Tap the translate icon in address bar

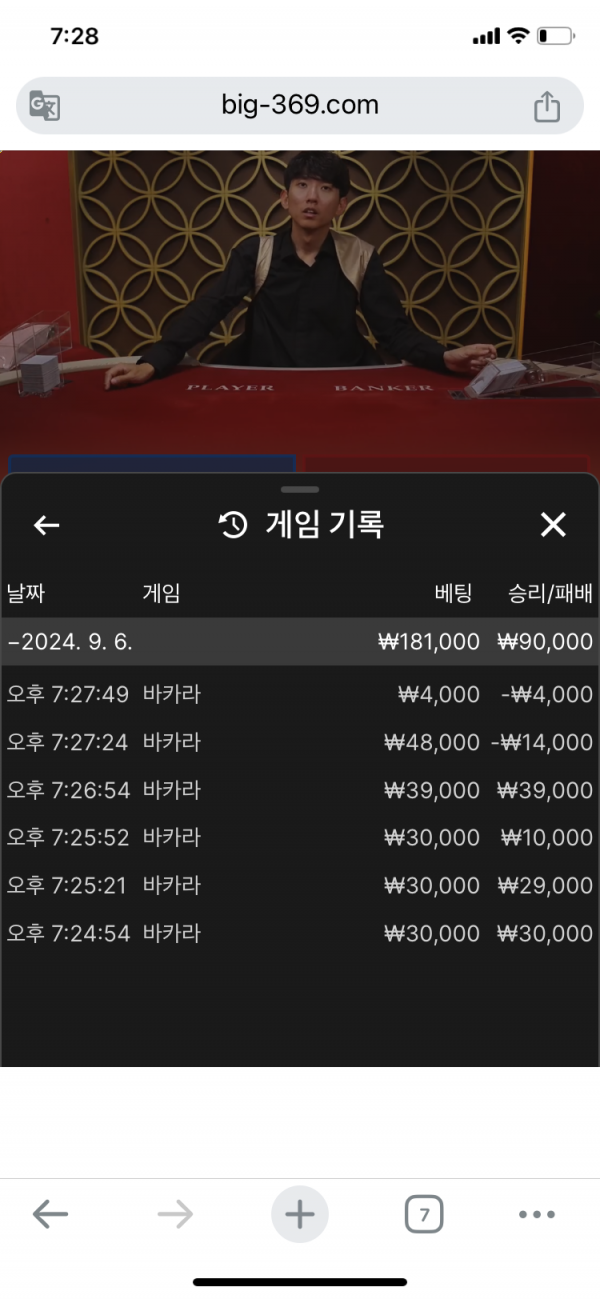(44, 106)
